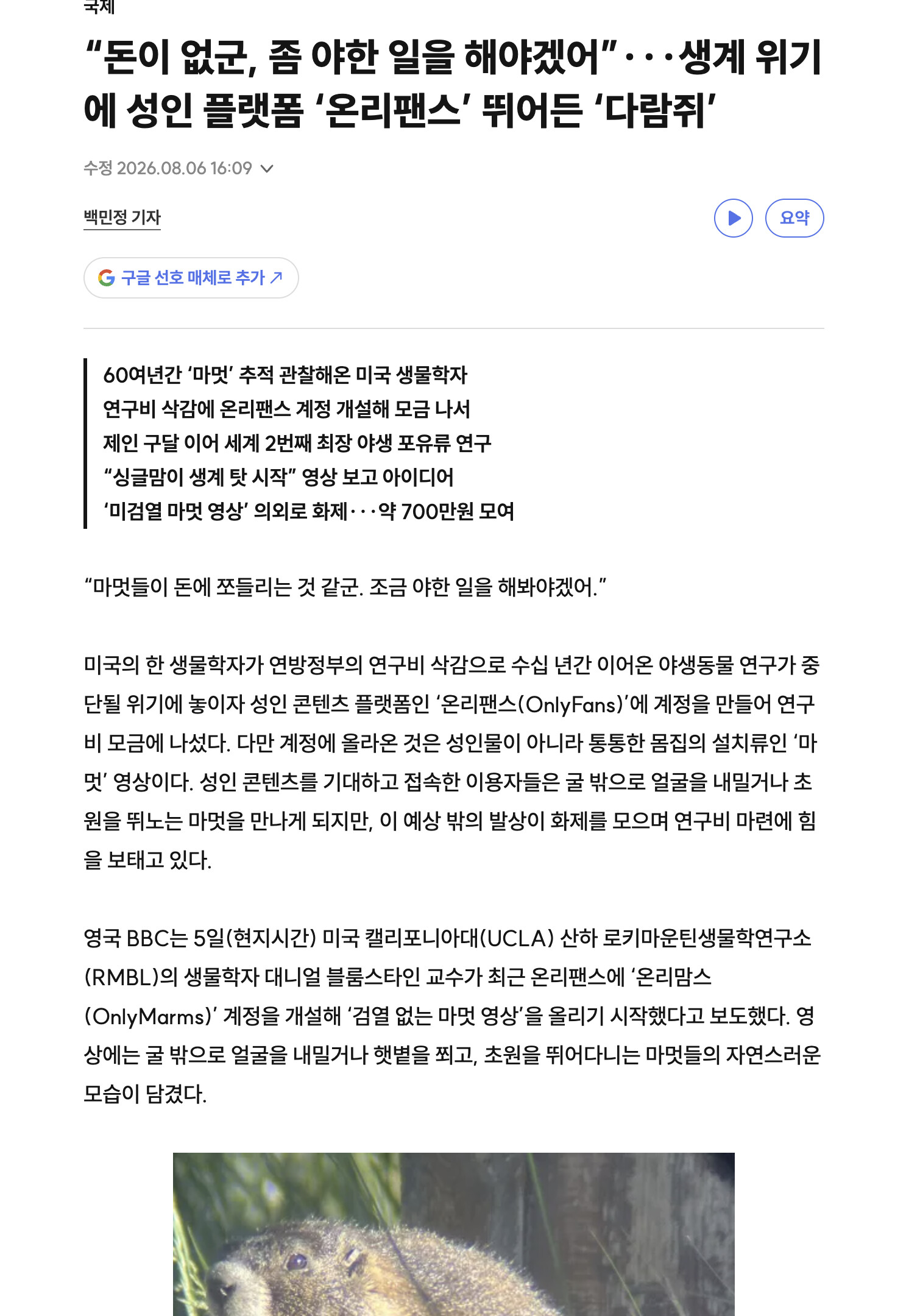Image resolution: width=920 pixels, height=1316 pixels.
Task: Tap the 요약 summary button
Action: pyautogui.click(x=794, y=218)
